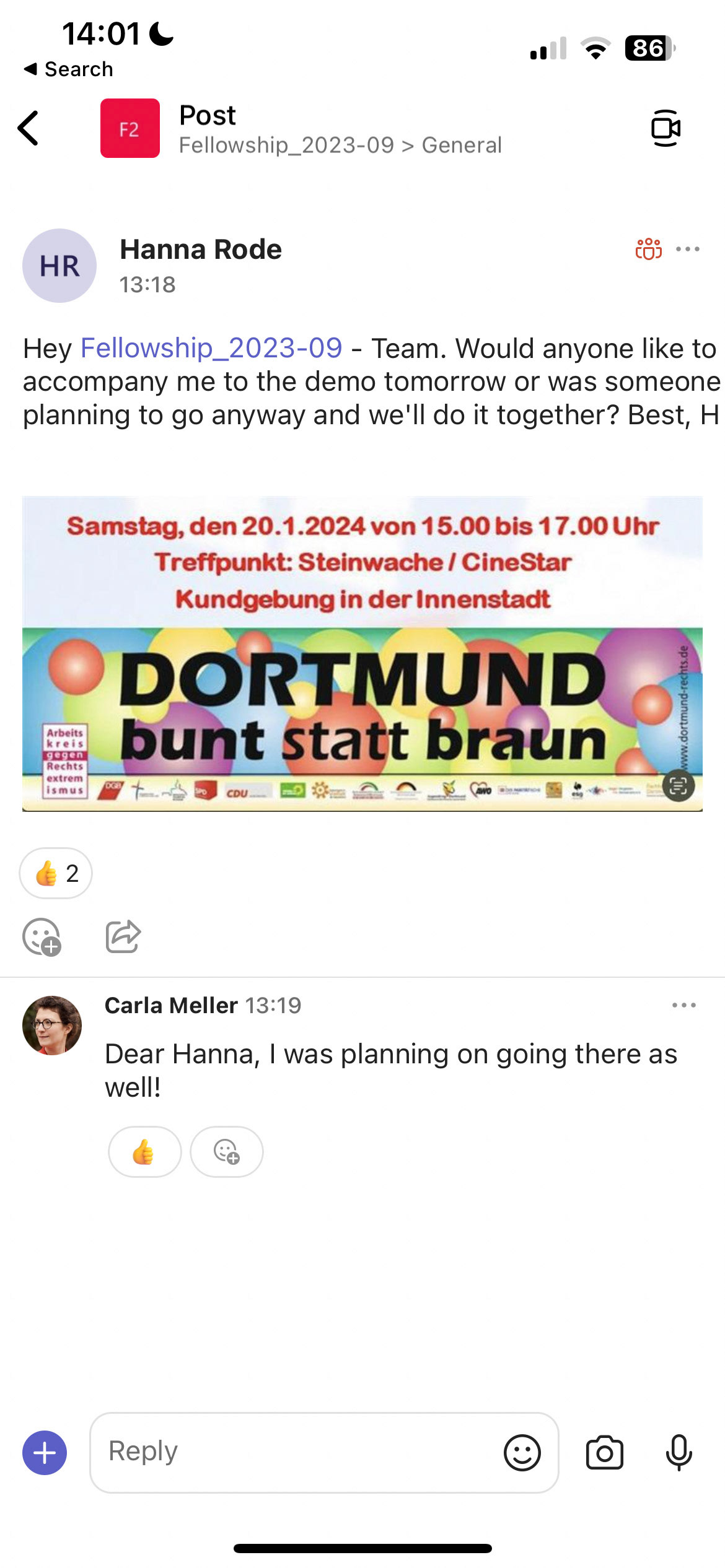Focus the Reply text field
The width and height of the screenshot is (725, 1568).
[297, 1452]
